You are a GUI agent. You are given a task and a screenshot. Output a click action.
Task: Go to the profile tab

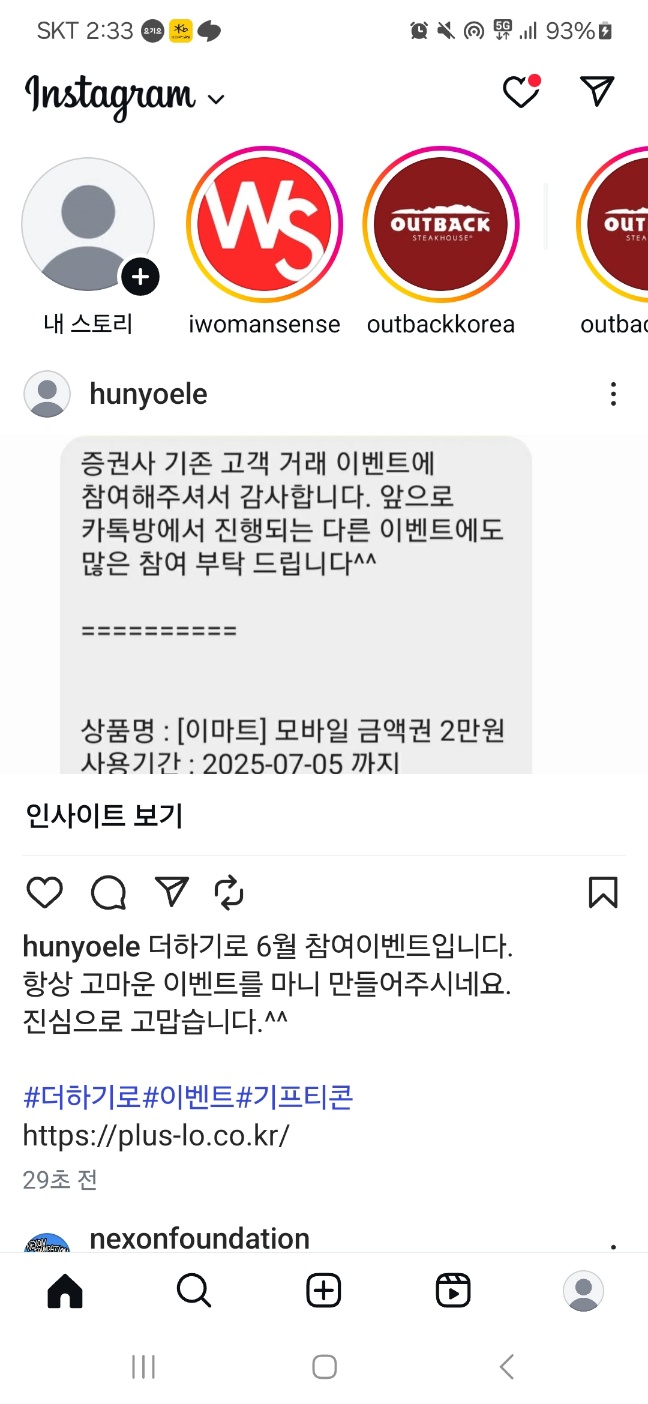click(583, 1291)
